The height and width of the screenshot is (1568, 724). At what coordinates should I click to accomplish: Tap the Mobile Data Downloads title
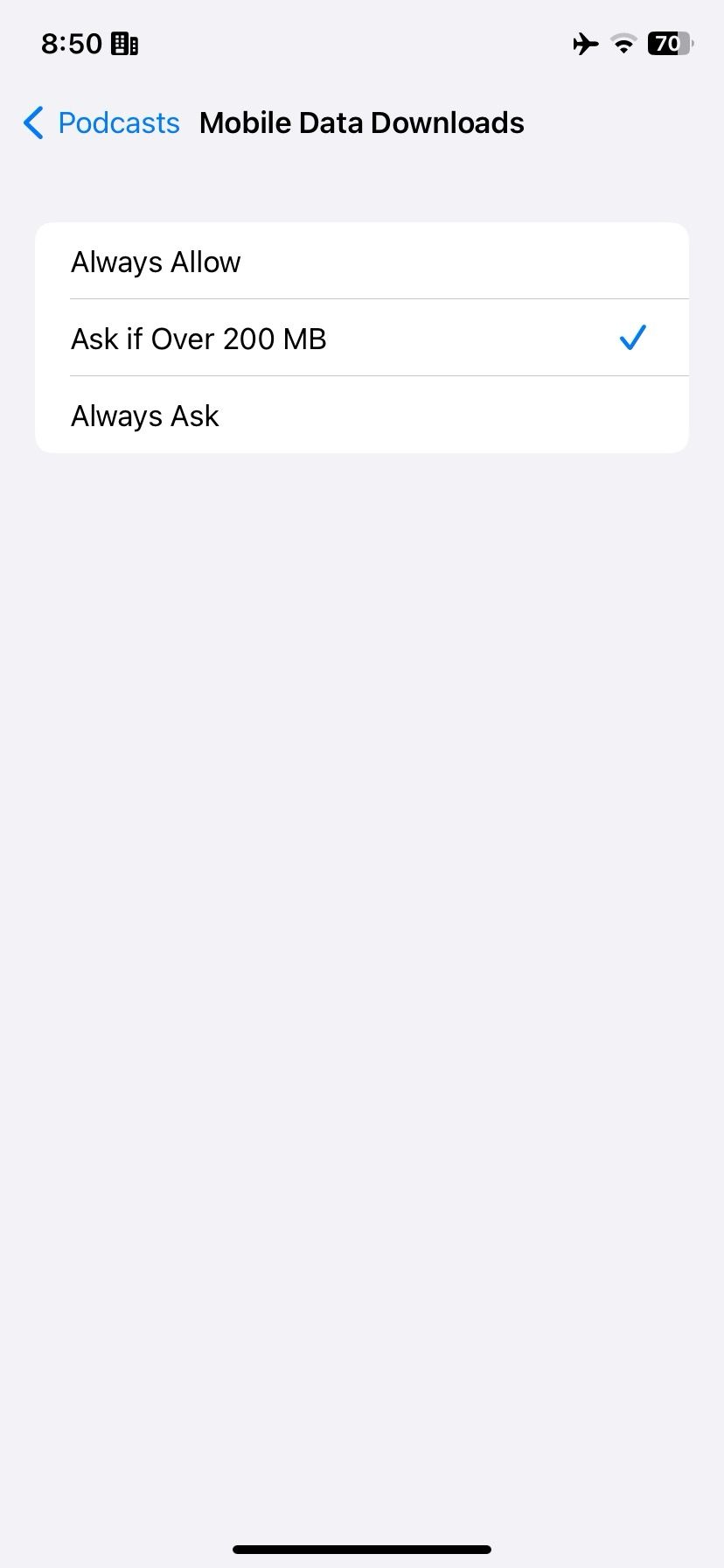[x=361, y=122]
